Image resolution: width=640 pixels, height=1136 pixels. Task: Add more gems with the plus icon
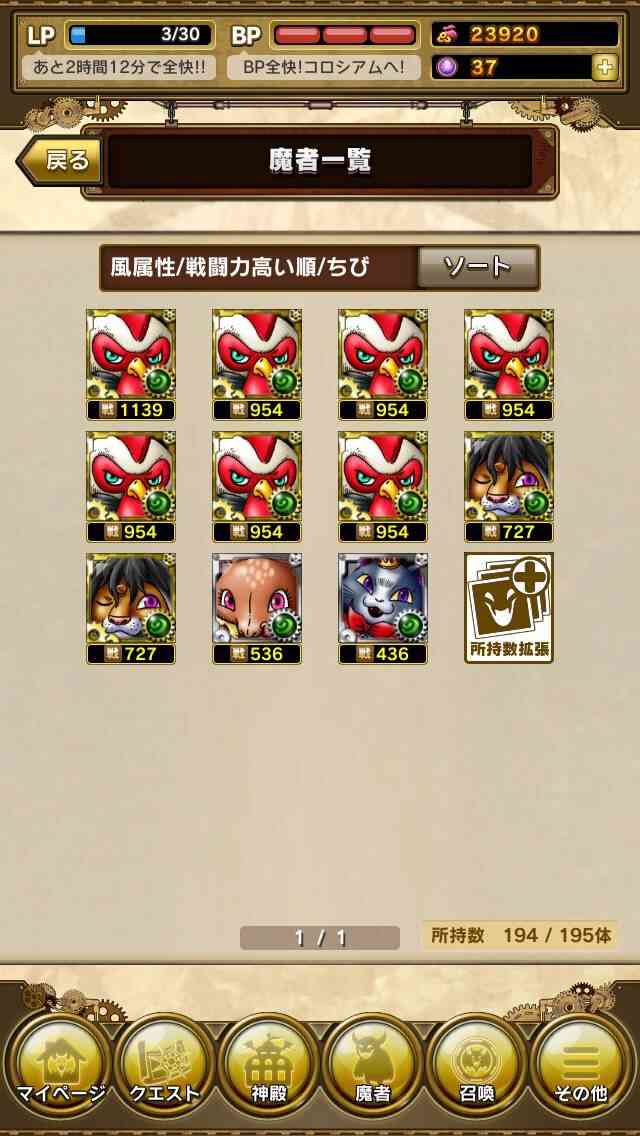coord(604,68)
